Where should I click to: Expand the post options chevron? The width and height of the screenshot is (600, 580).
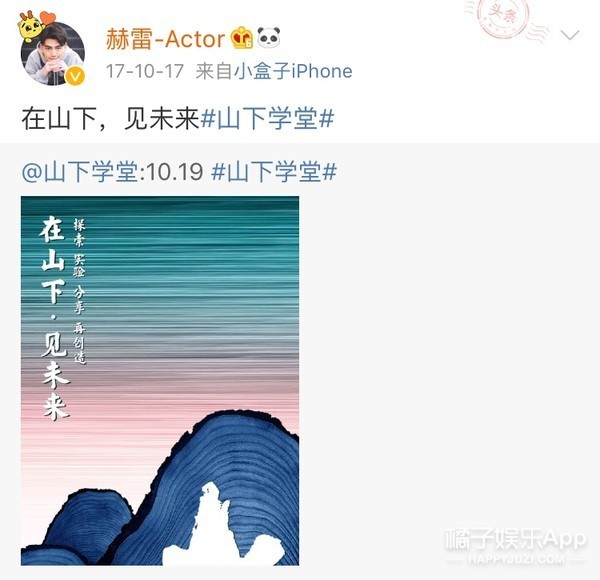pos(569,36)
